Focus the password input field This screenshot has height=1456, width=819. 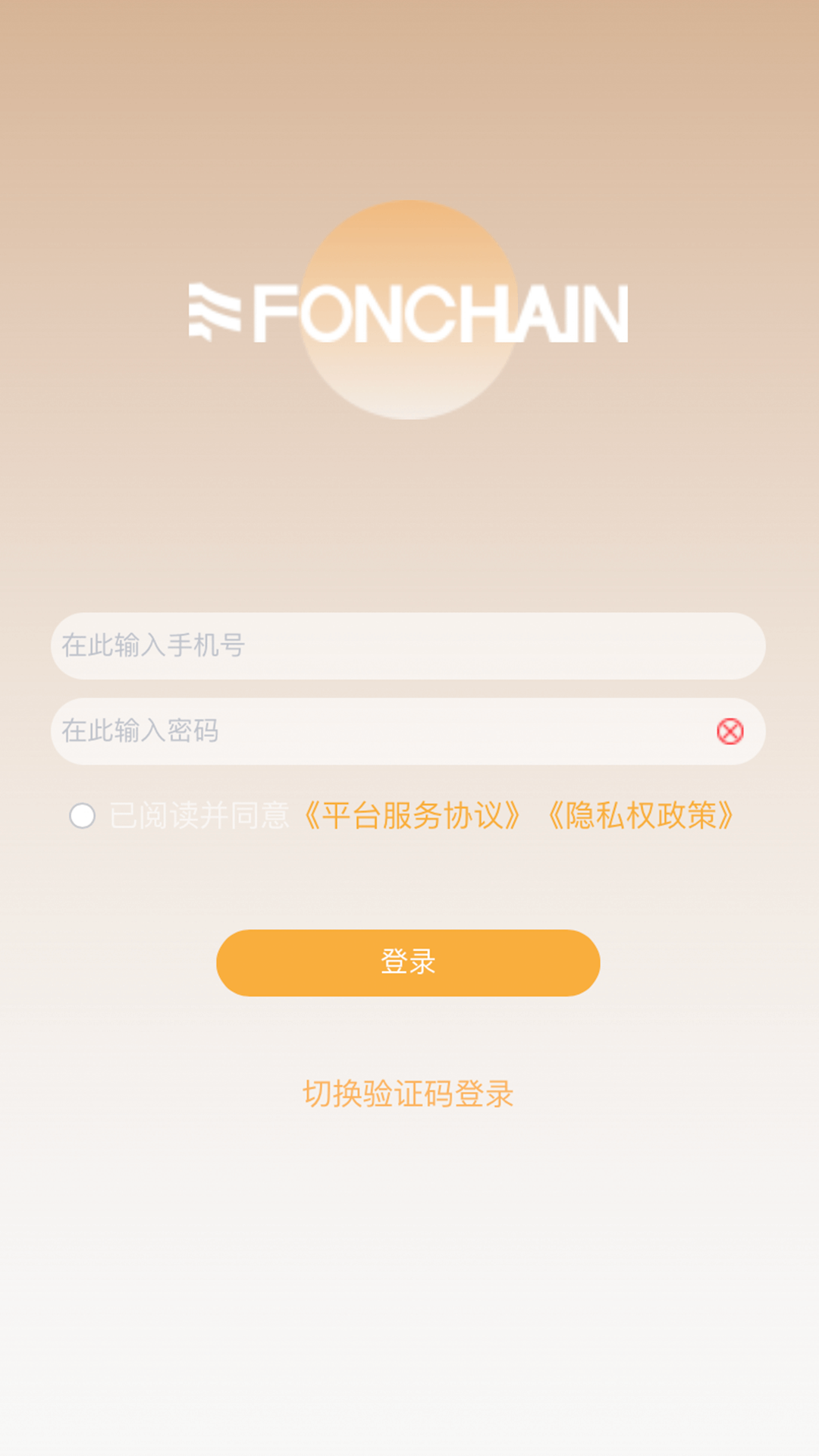tap(379, 732)
